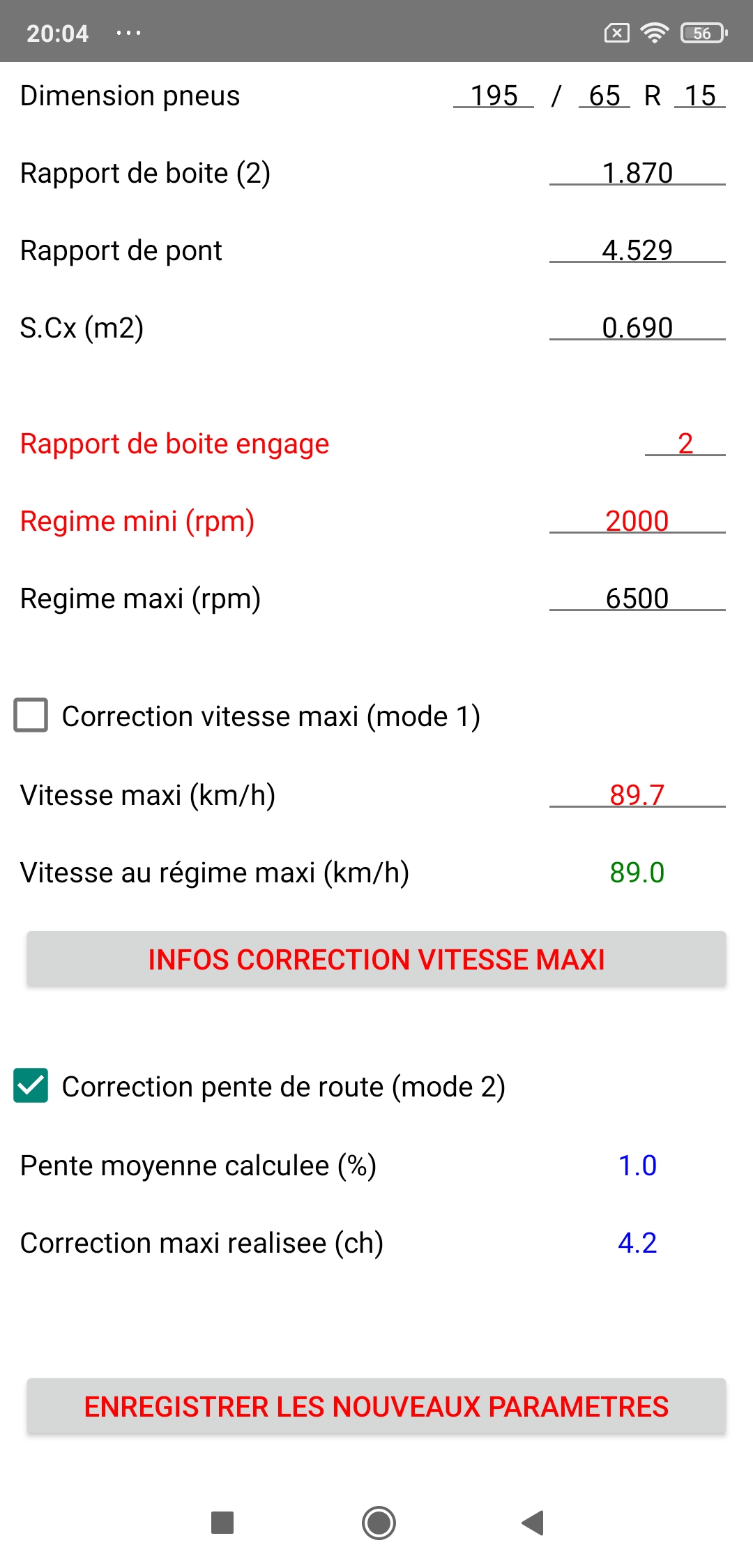Viewport: 753px width, 1568px height.
Task: Edit the tire width field 195
Action: coord(494,96)
